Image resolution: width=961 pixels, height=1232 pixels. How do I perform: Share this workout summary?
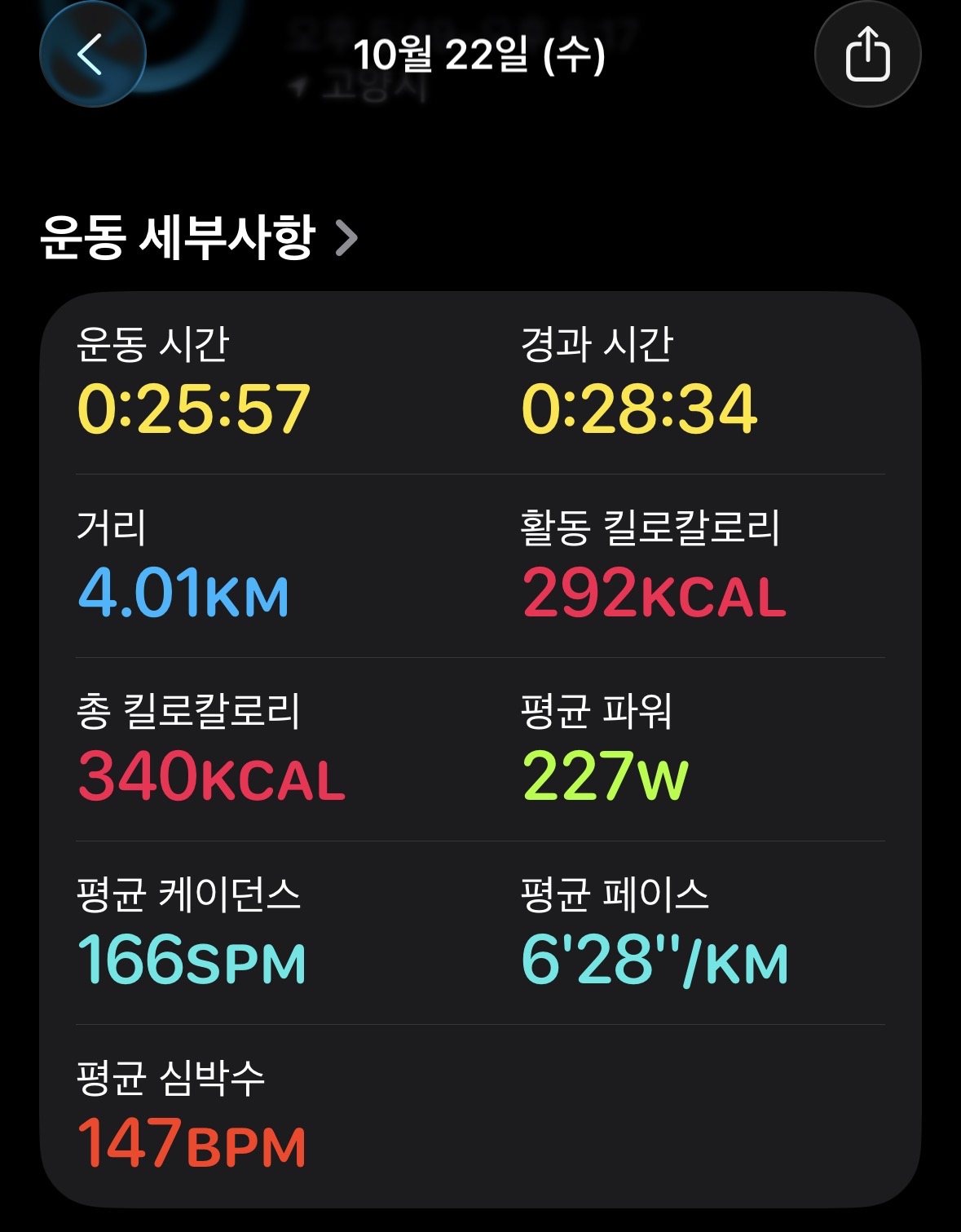tap(867, 55)
